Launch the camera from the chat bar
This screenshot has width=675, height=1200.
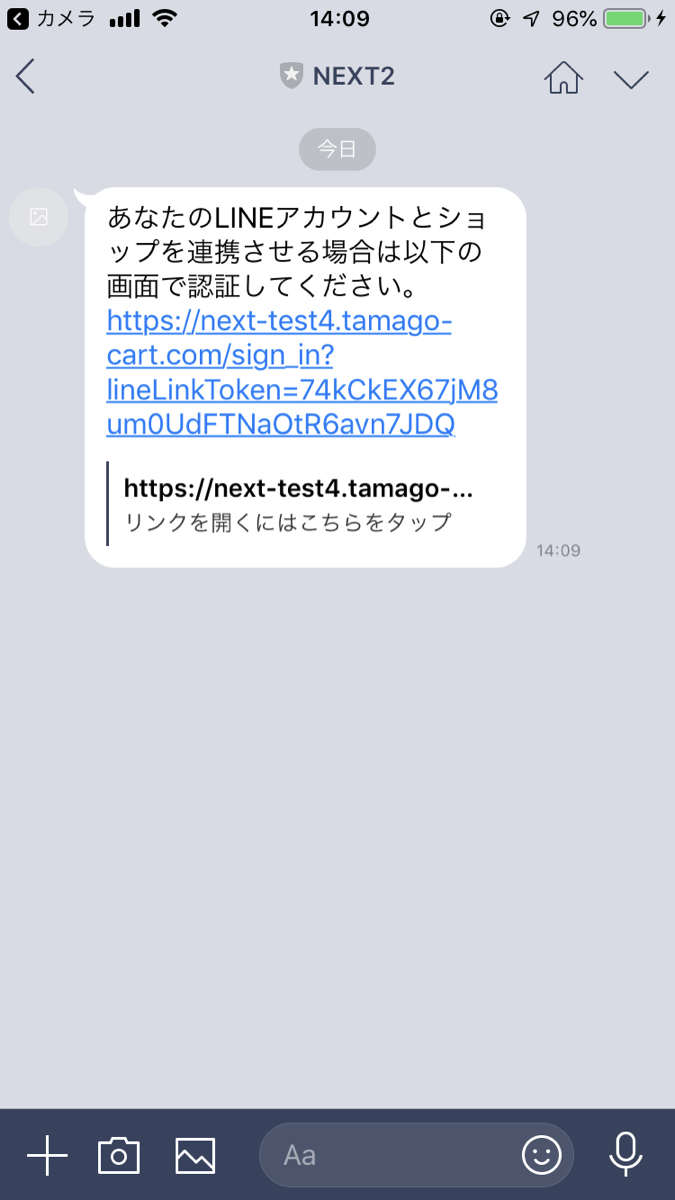tap(119, 1155)
